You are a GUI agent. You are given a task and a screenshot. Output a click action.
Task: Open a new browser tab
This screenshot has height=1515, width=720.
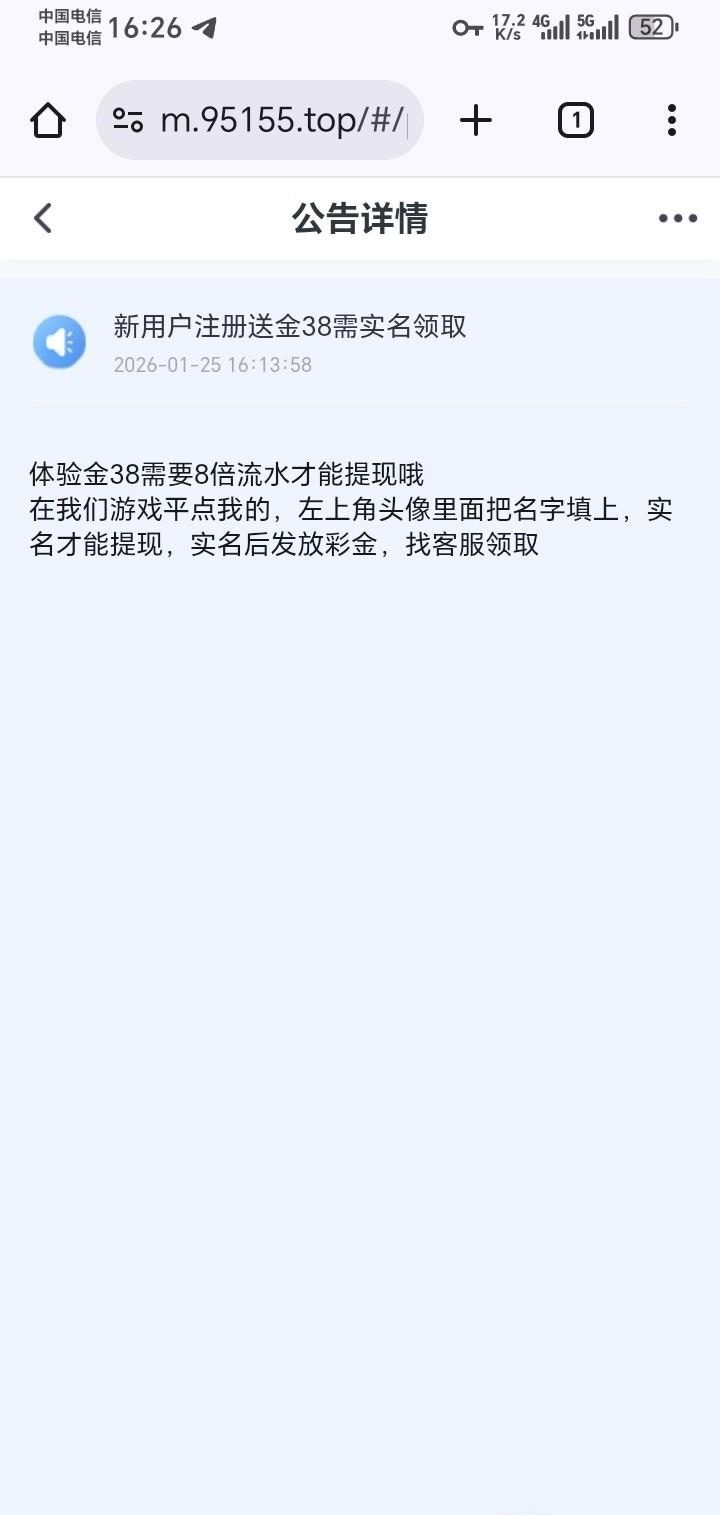tap(476, 121)
